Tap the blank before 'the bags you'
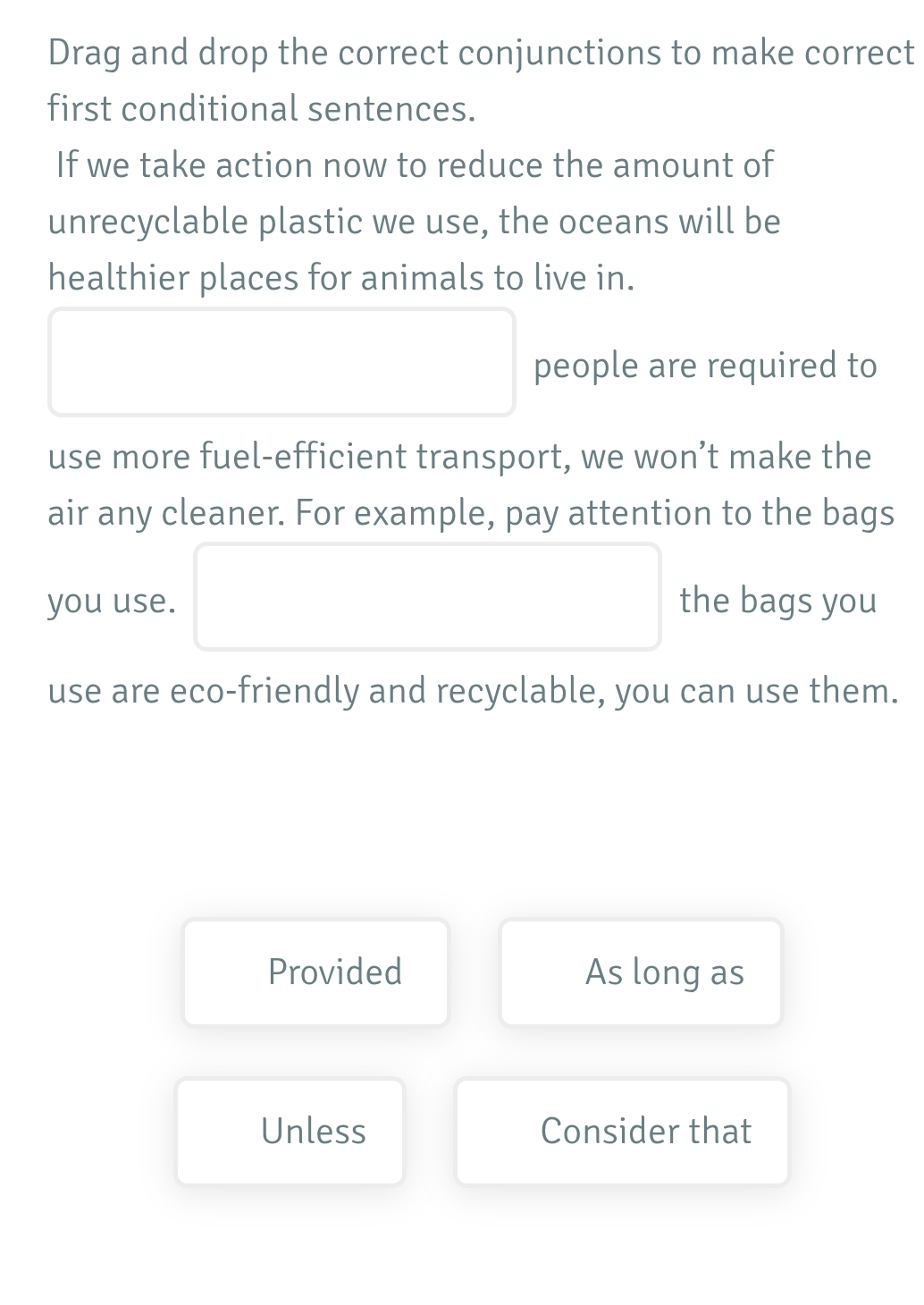Image resolution: width=924 pixels, height=1305 pixels. [427, 596]
